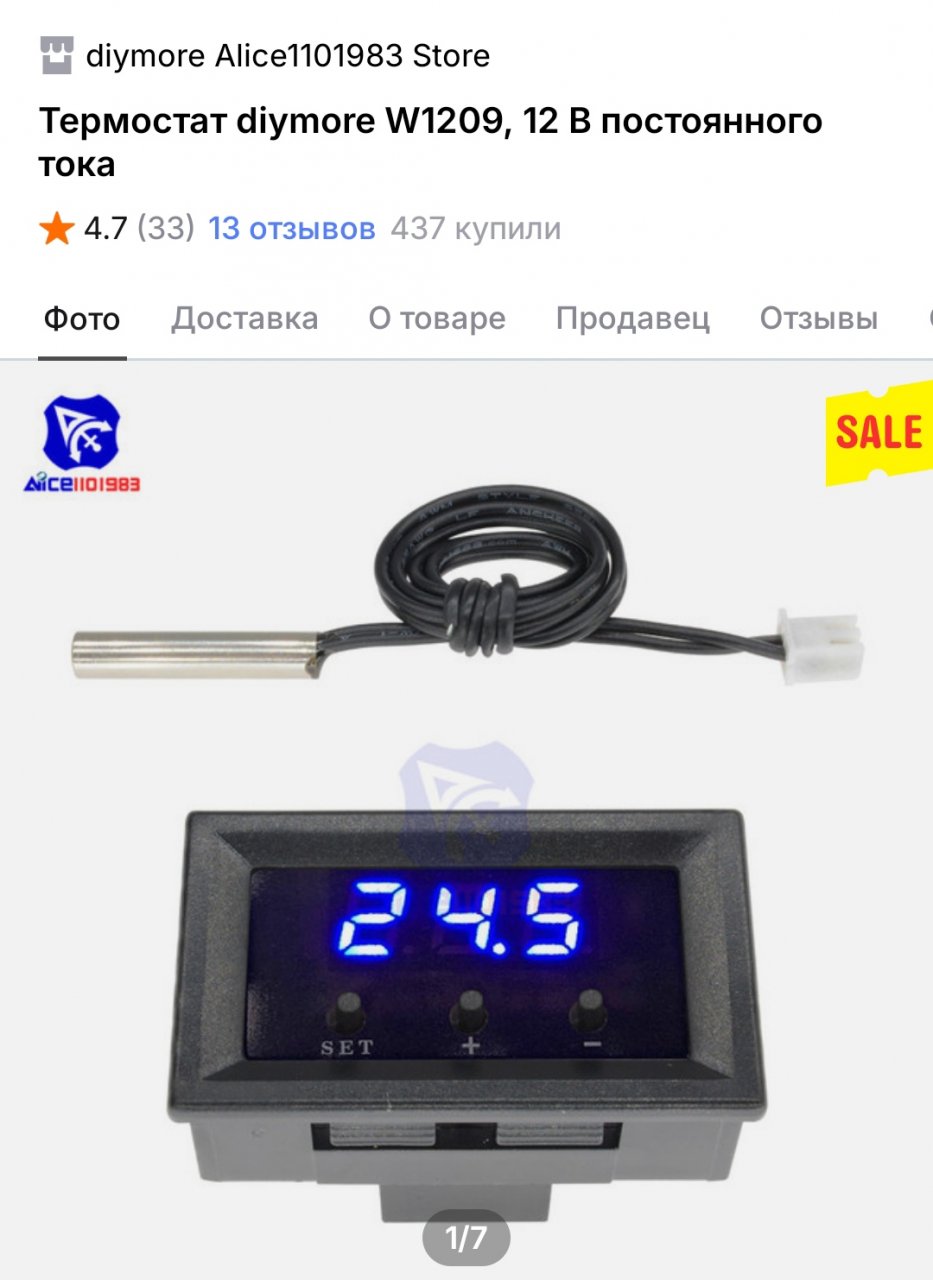Open the 13 отзывов reviews link
This screenshot has width=933, height=1280.
tap(291, 229)
